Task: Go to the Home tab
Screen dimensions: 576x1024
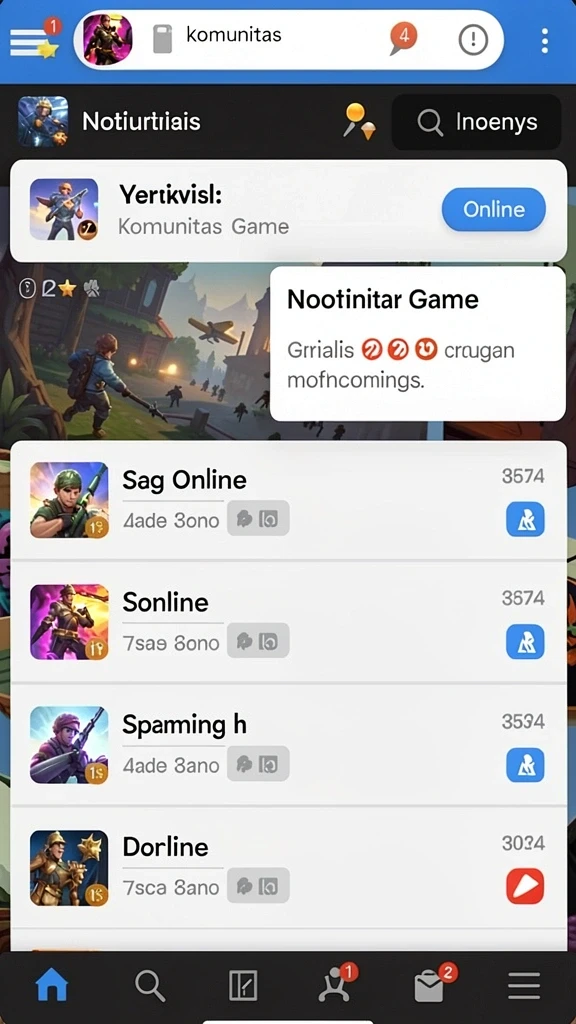Action: pyautogui.click(x=52, y=984)
